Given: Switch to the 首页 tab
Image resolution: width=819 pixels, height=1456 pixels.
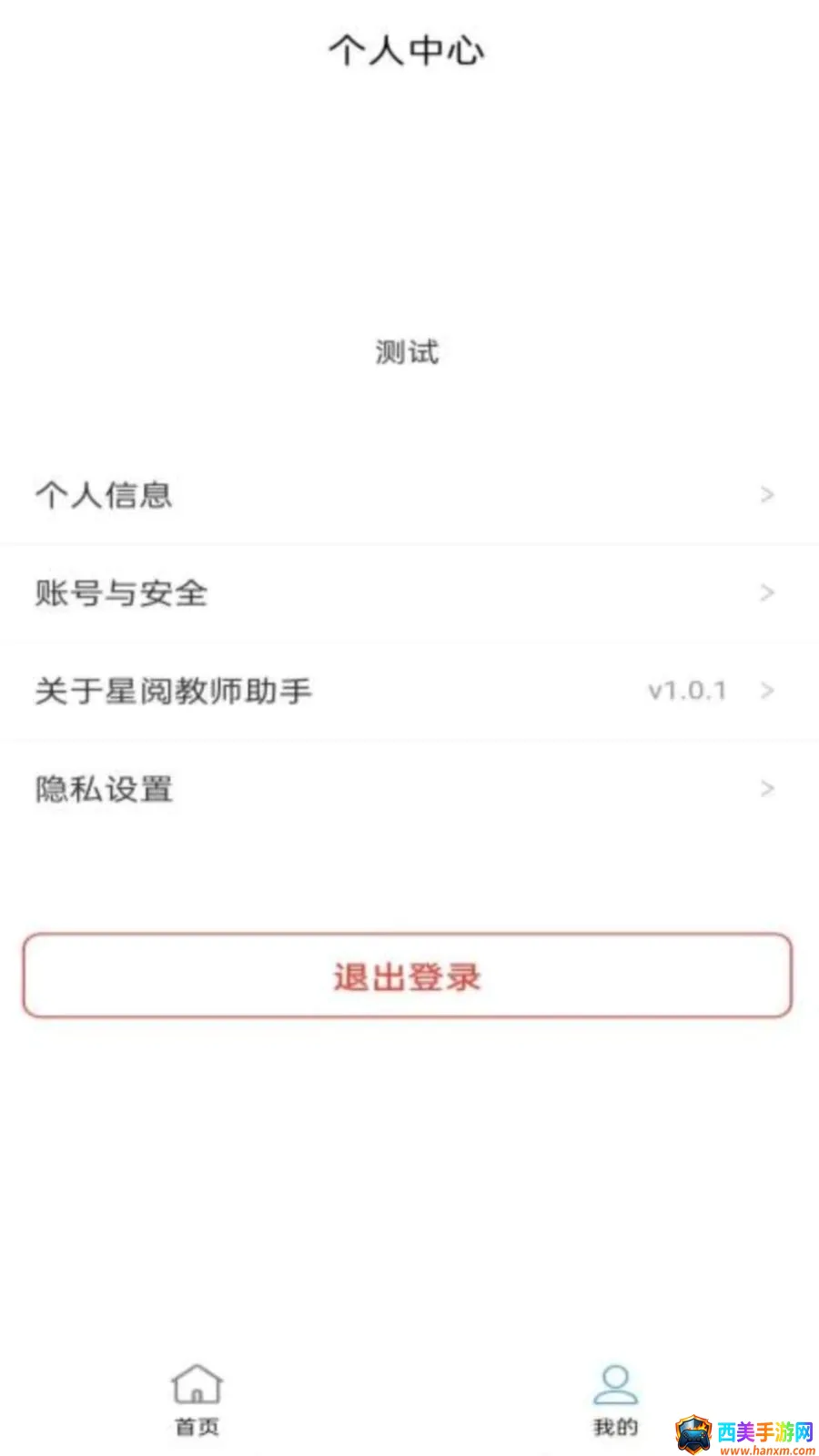Looking at the screenshot, I should pos(197,1400).
